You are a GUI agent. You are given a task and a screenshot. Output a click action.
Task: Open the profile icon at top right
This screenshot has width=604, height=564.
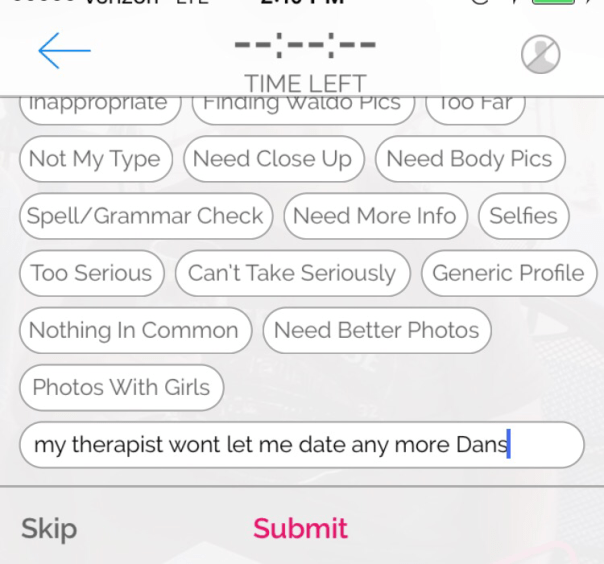pos(540,54)
